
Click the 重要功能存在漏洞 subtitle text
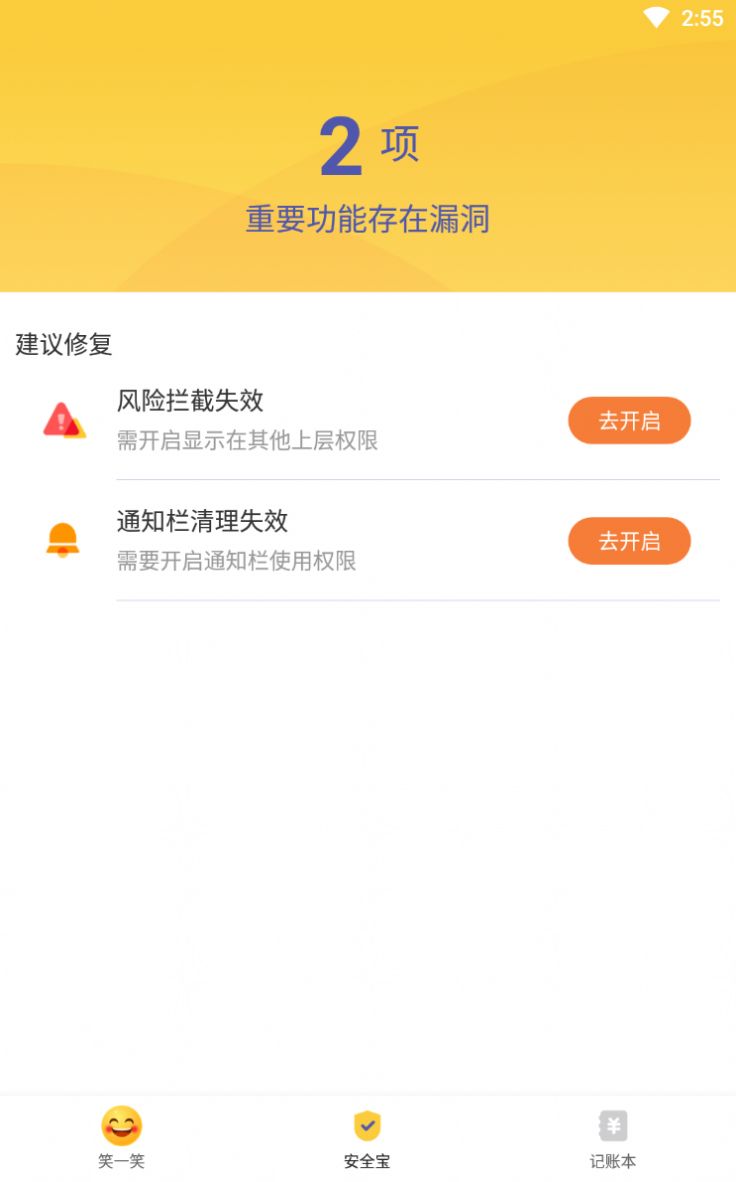point(368,218)
